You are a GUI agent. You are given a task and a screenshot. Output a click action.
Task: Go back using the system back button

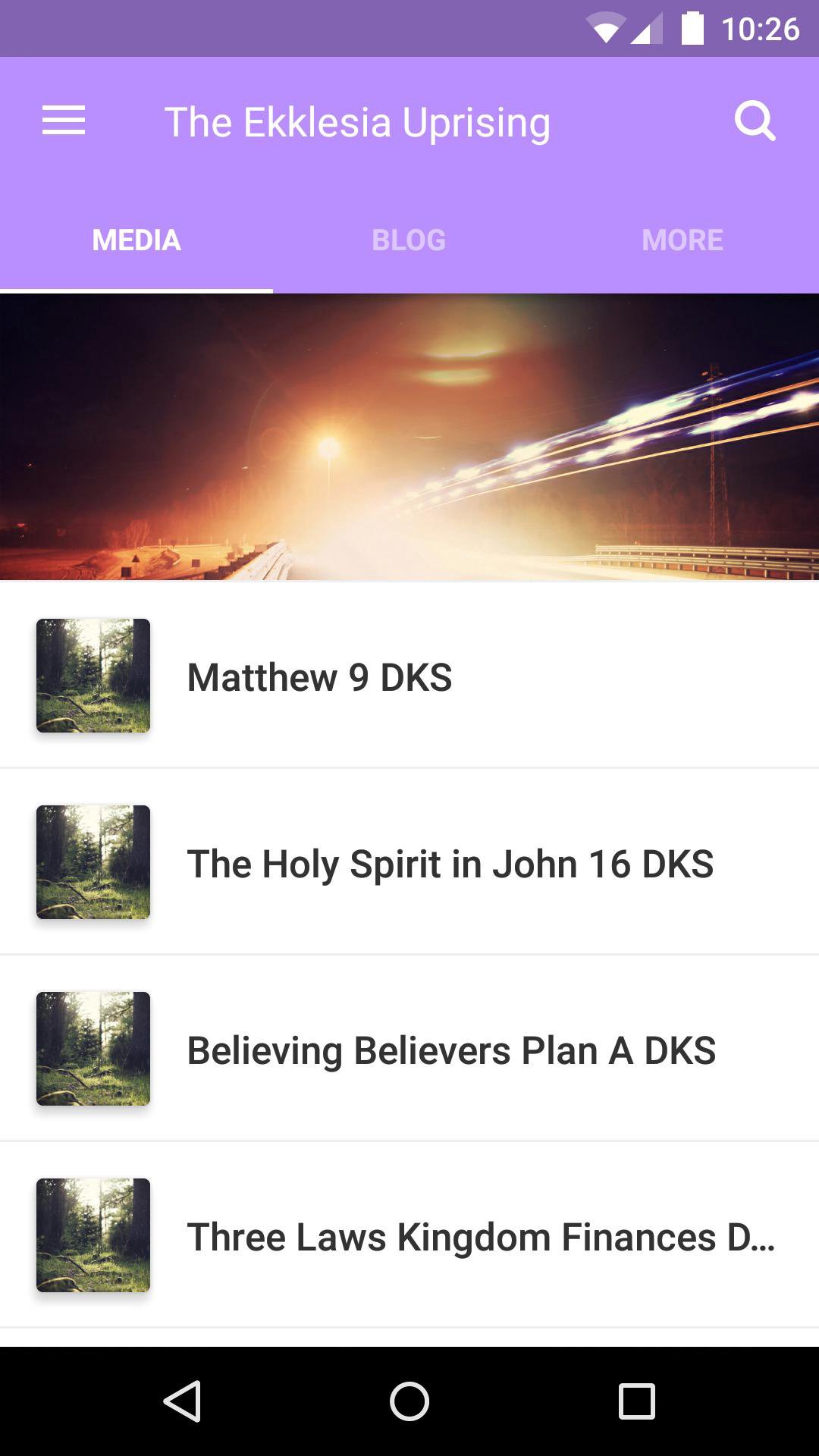coord(182,1401)
